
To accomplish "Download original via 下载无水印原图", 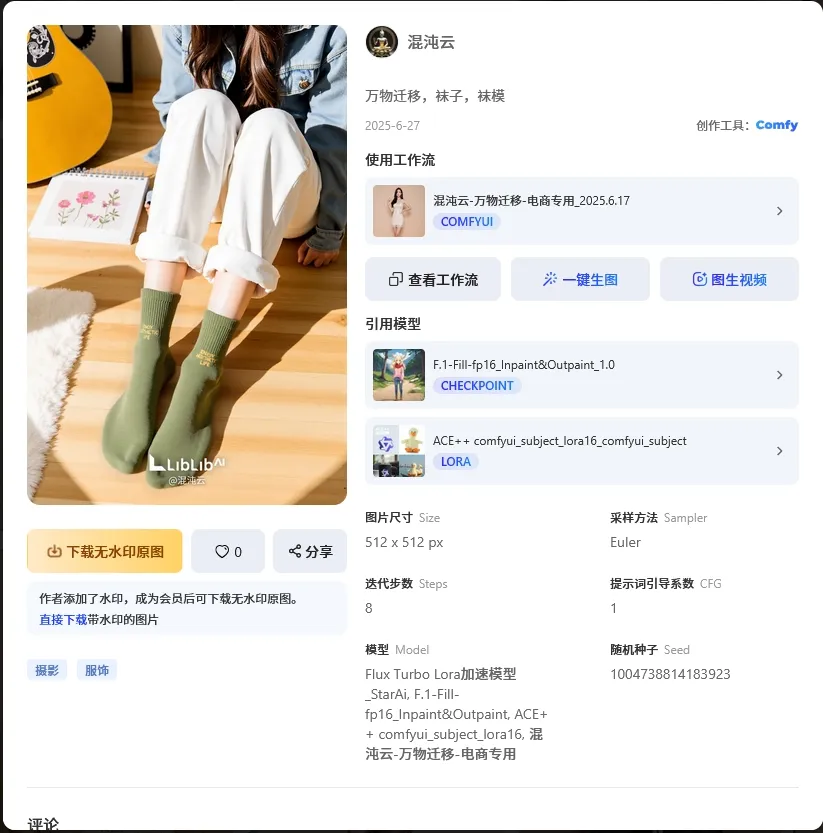I will click(x=105, y=551).
